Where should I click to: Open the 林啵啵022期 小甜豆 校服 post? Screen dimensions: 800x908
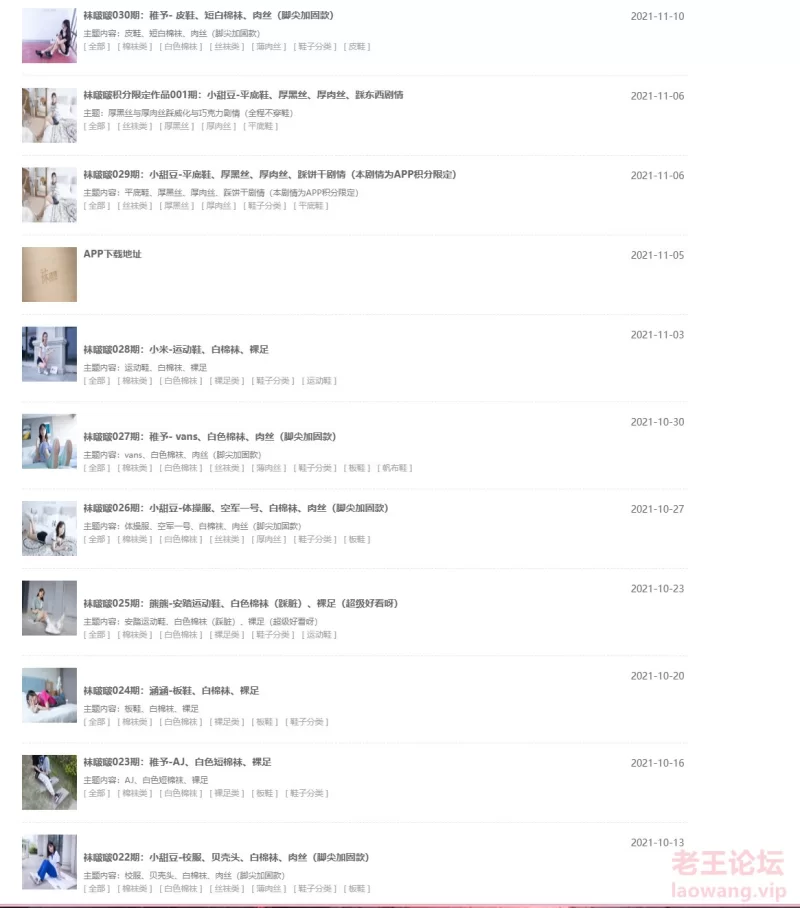pos(226,858)
